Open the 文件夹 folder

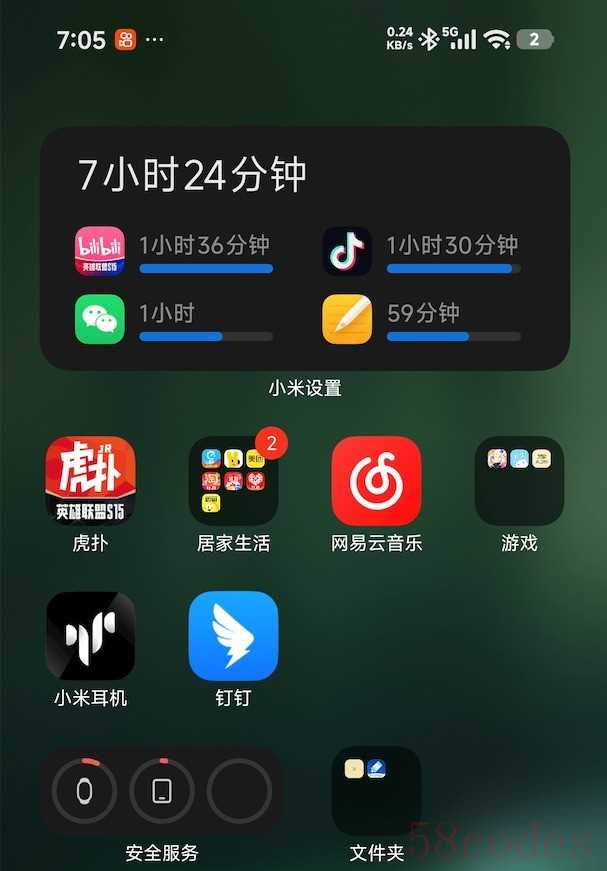tap(376, 790)
